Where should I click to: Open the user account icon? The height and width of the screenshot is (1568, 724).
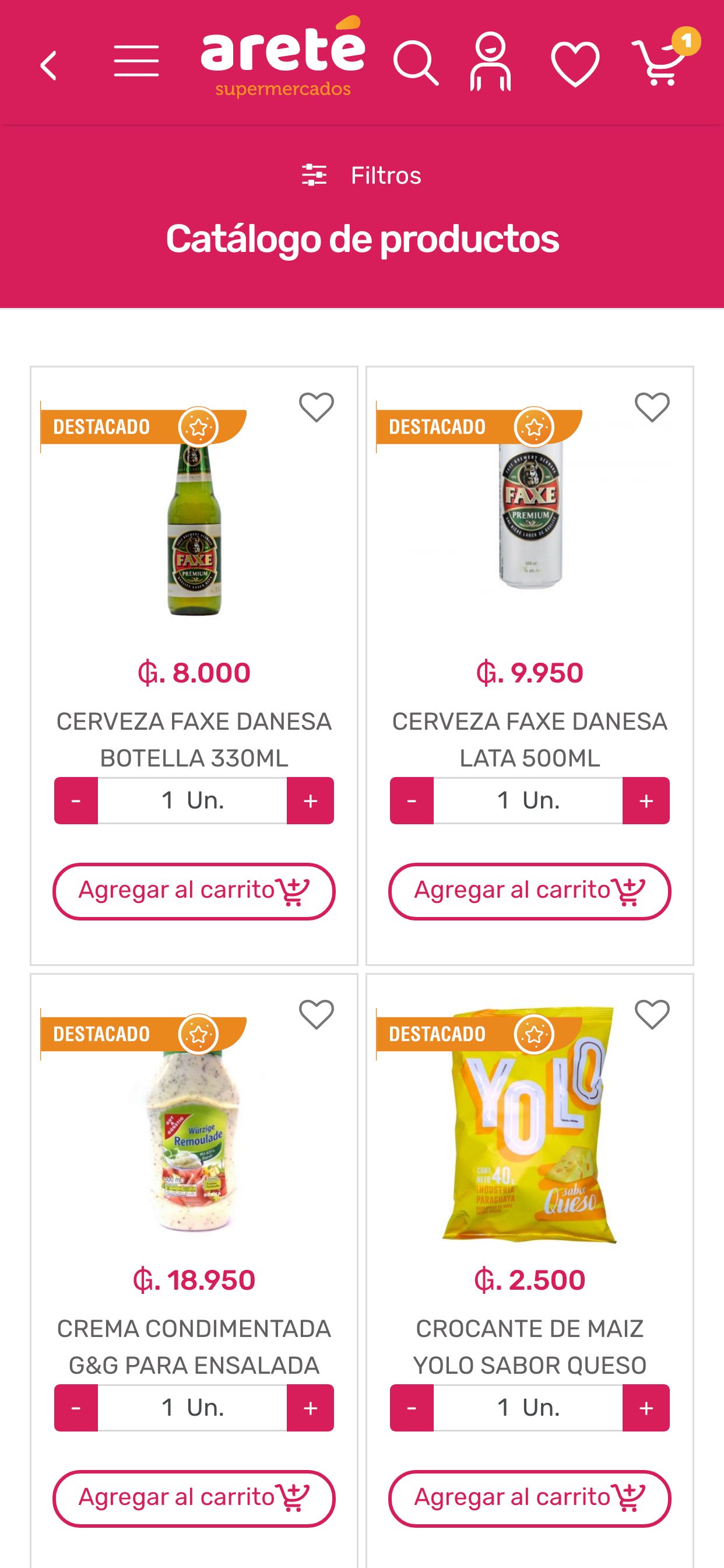pos(490,62)
